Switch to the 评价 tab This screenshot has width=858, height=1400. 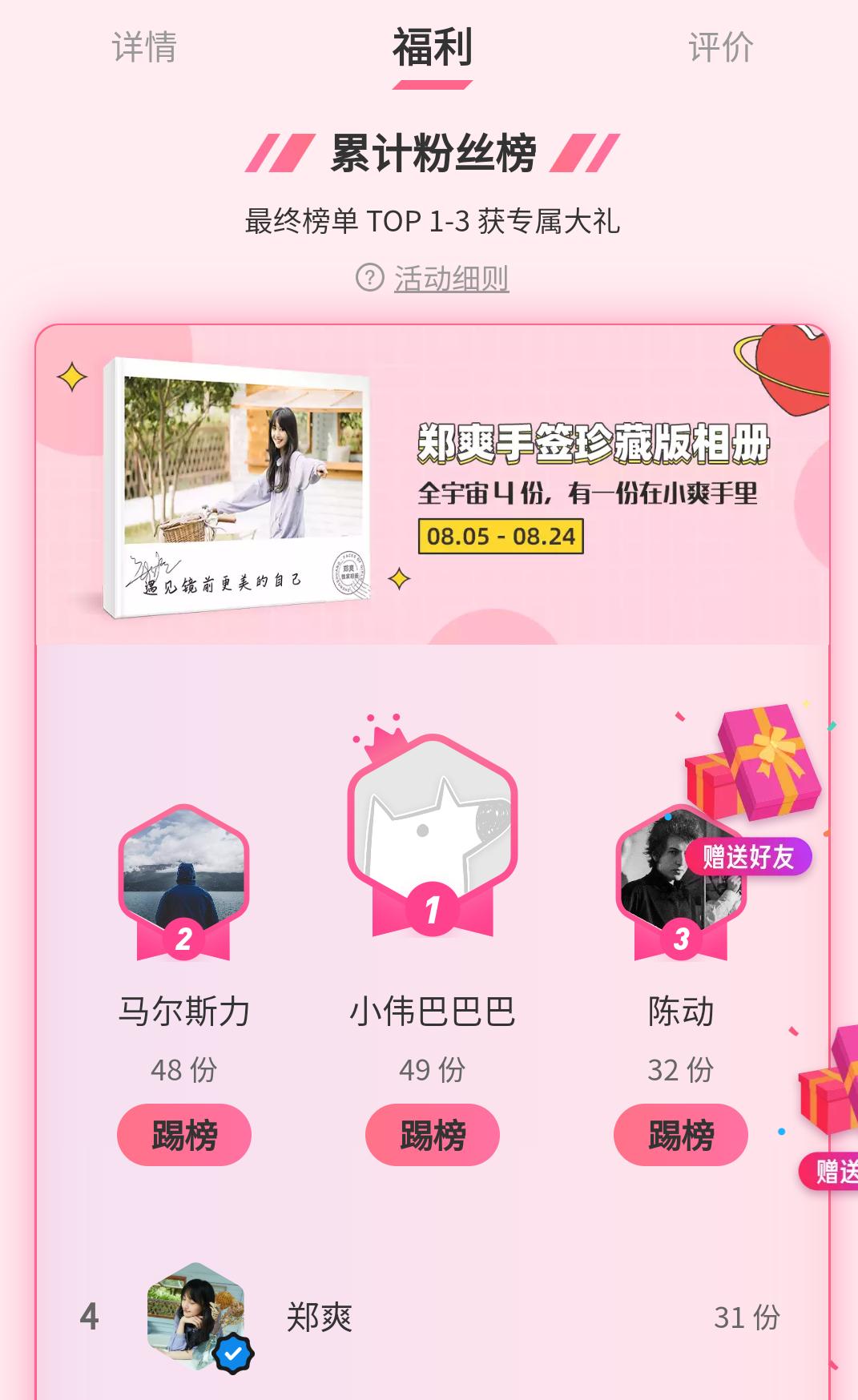(x=720, y=47)
